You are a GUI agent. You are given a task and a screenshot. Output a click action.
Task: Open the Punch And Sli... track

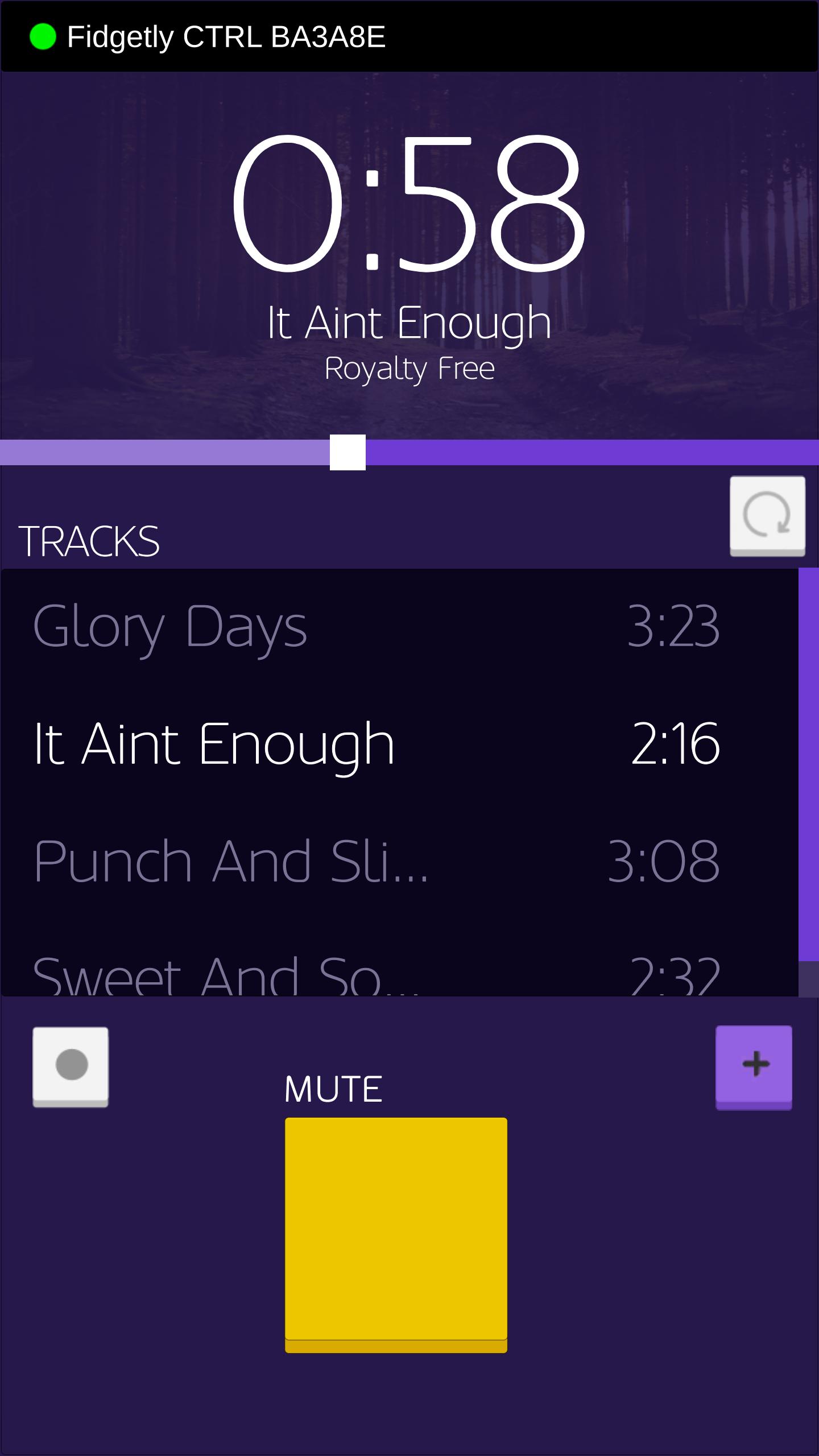375,861
